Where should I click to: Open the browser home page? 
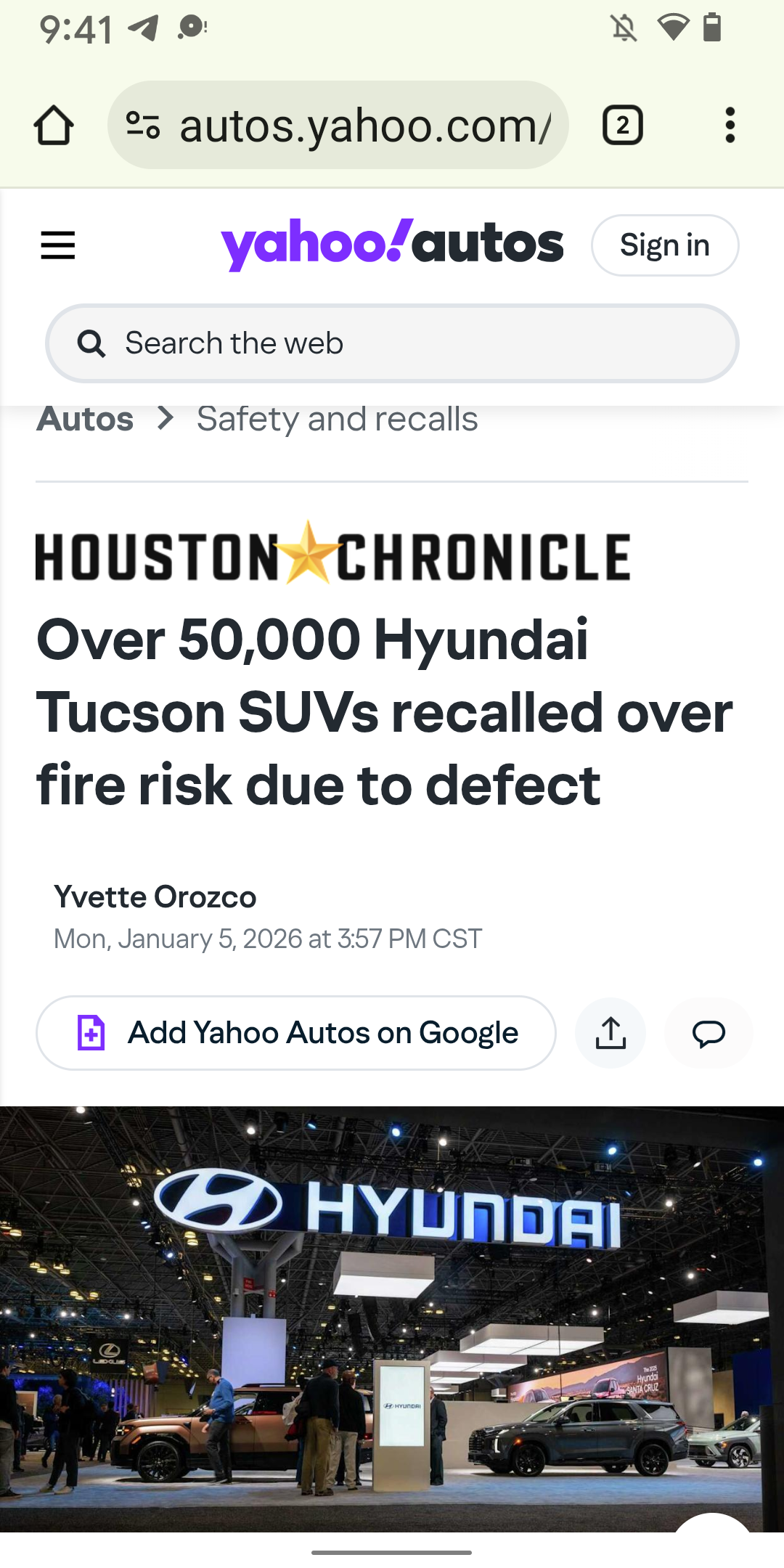[x=54, y=126]
